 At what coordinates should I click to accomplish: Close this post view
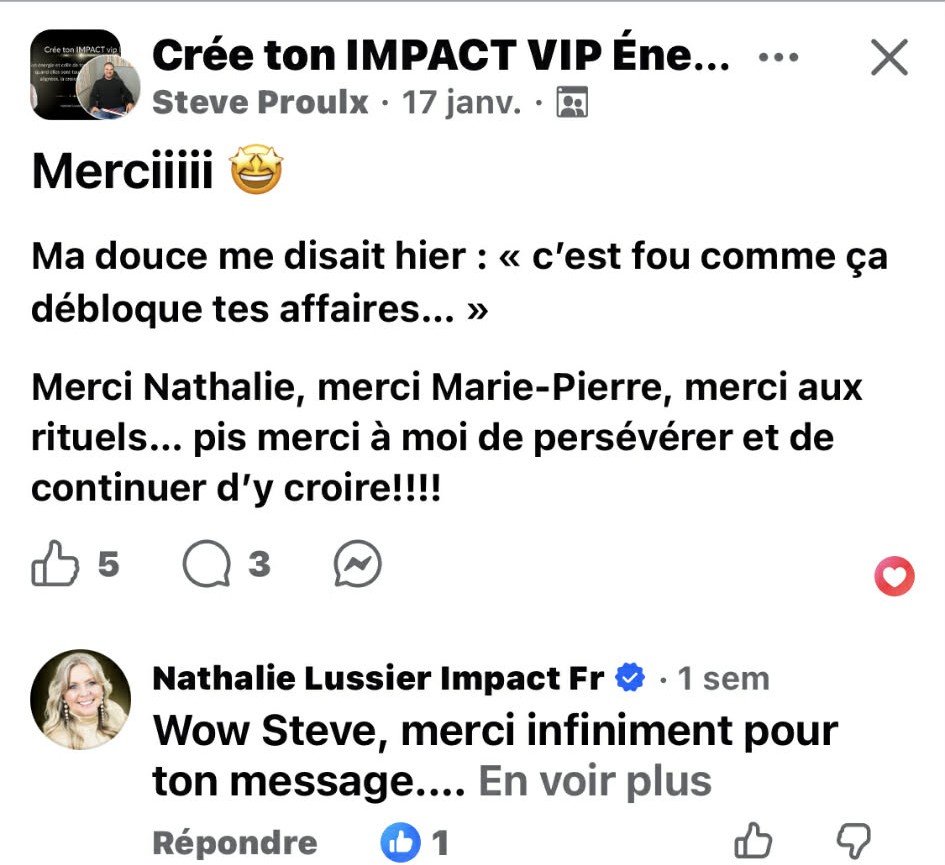coord(888,58)
